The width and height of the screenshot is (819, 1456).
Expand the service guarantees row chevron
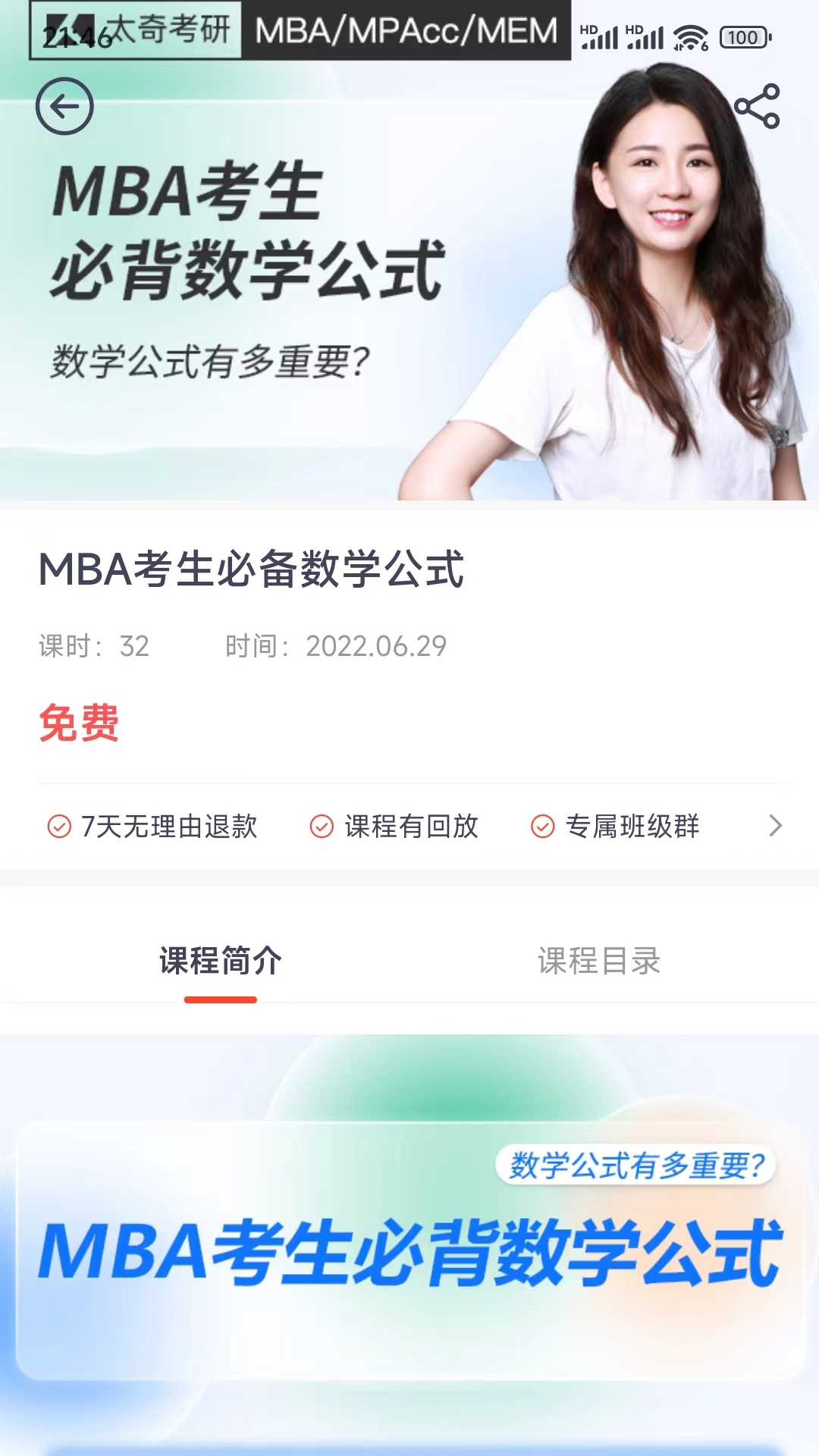(x=774, y=826)
